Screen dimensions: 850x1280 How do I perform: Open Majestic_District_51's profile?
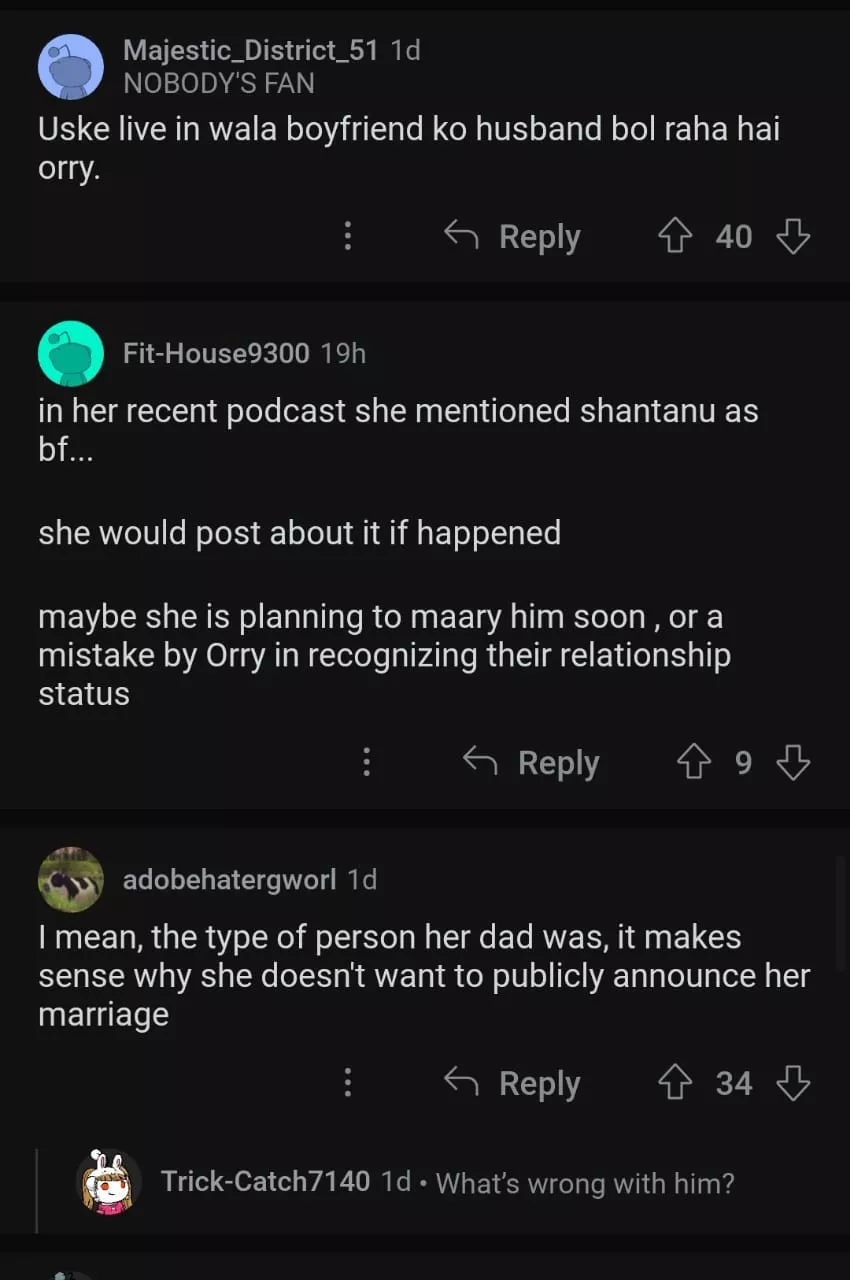(250, 50)
